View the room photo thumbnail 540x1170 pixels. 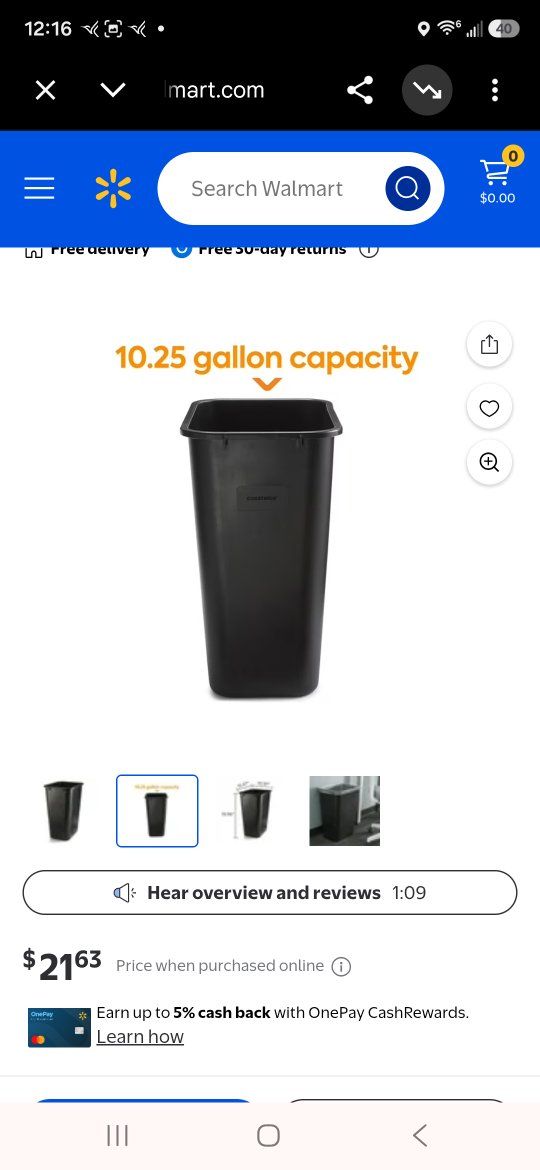[345, 811]
